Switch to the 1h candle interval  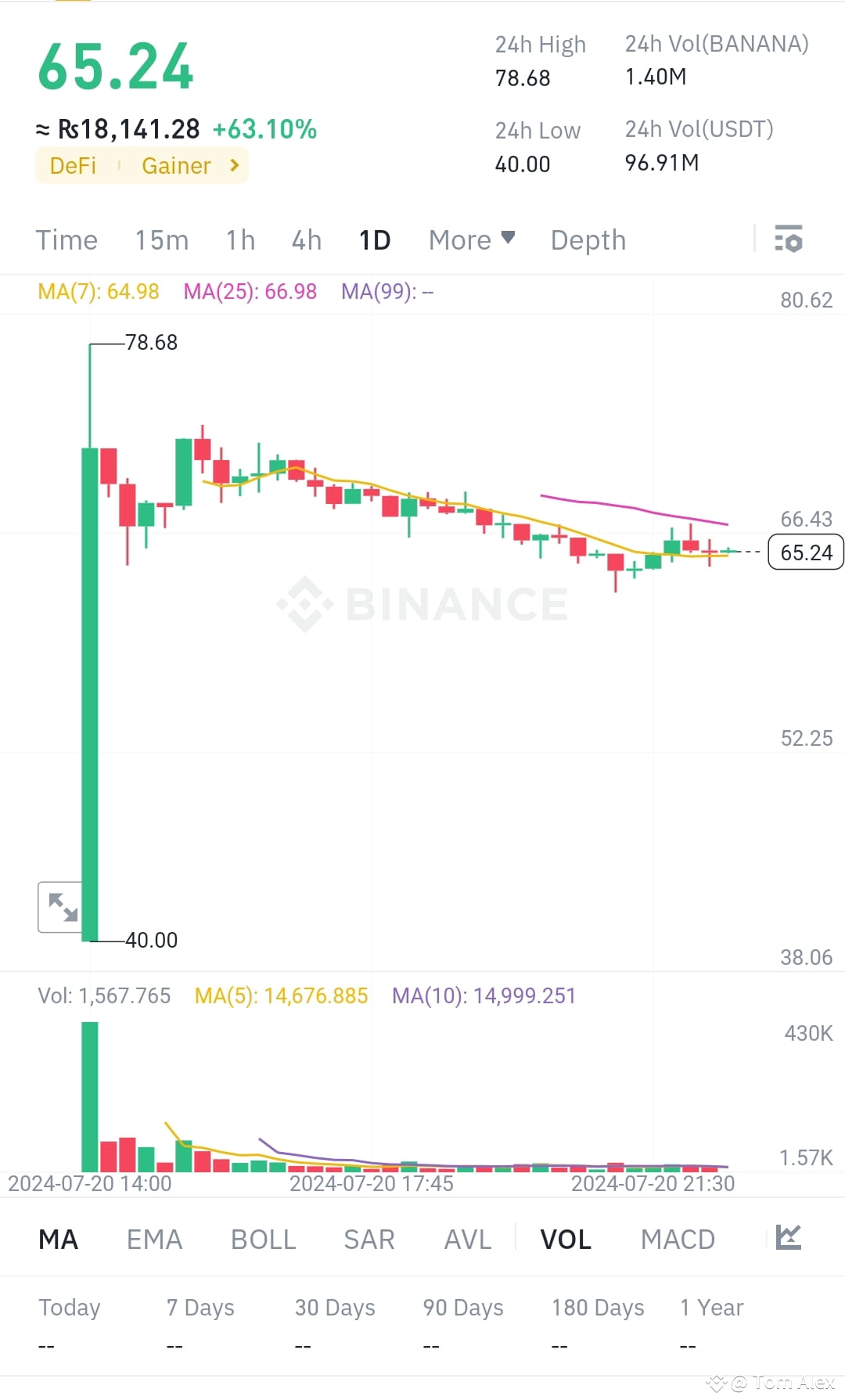coord(239,239)
